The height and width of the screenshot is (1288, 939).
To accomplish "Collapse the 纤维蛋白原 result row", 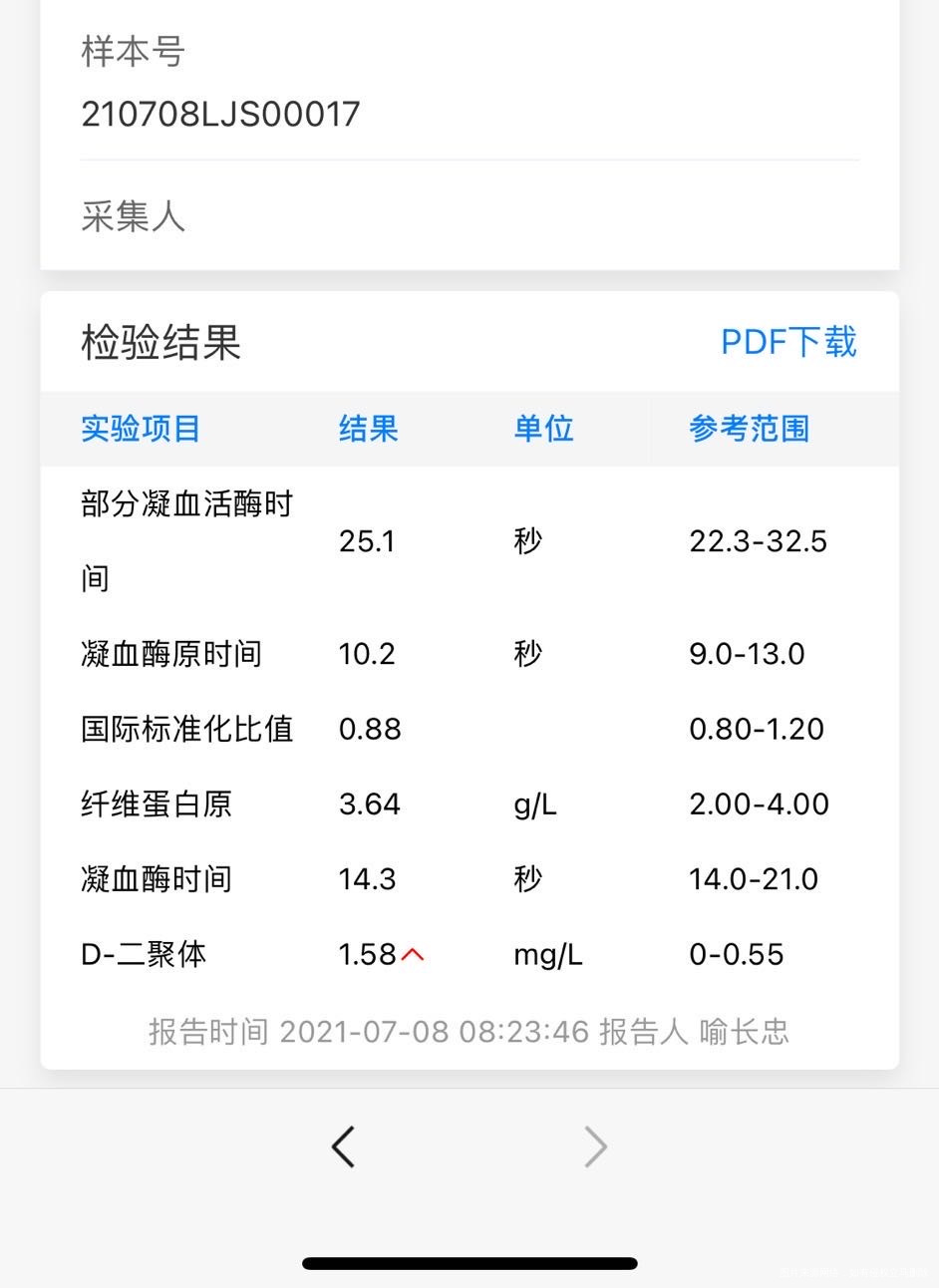I will [x=155, y=804].
